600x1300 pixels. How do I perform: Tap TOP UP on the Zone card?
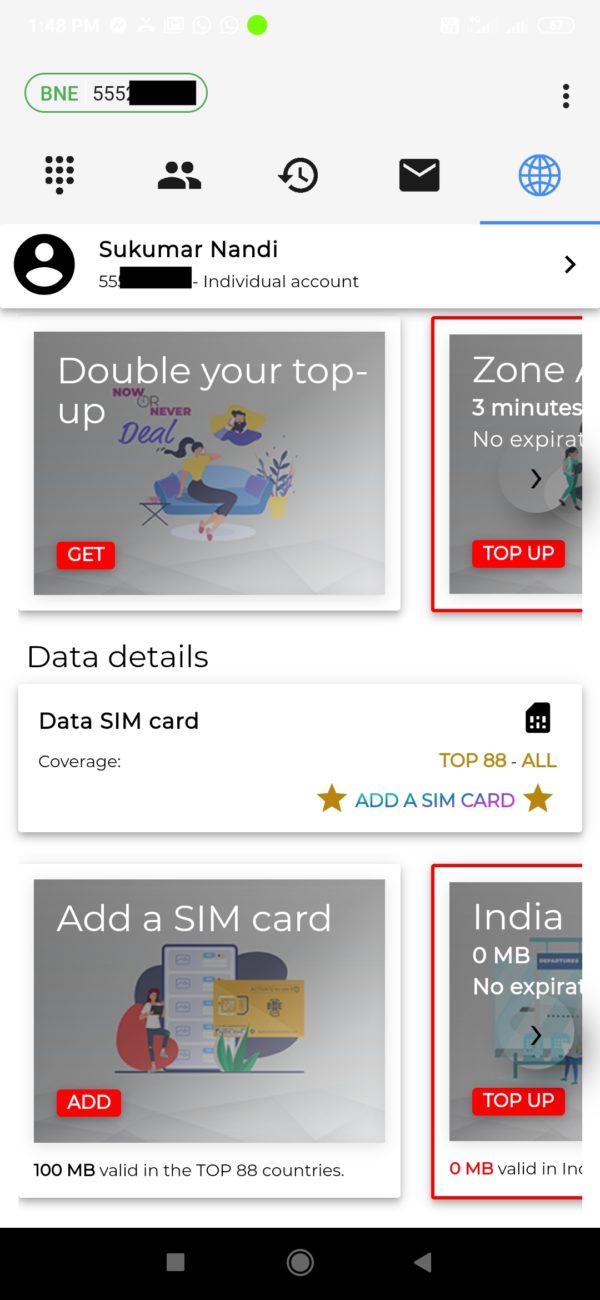(518, 554)
